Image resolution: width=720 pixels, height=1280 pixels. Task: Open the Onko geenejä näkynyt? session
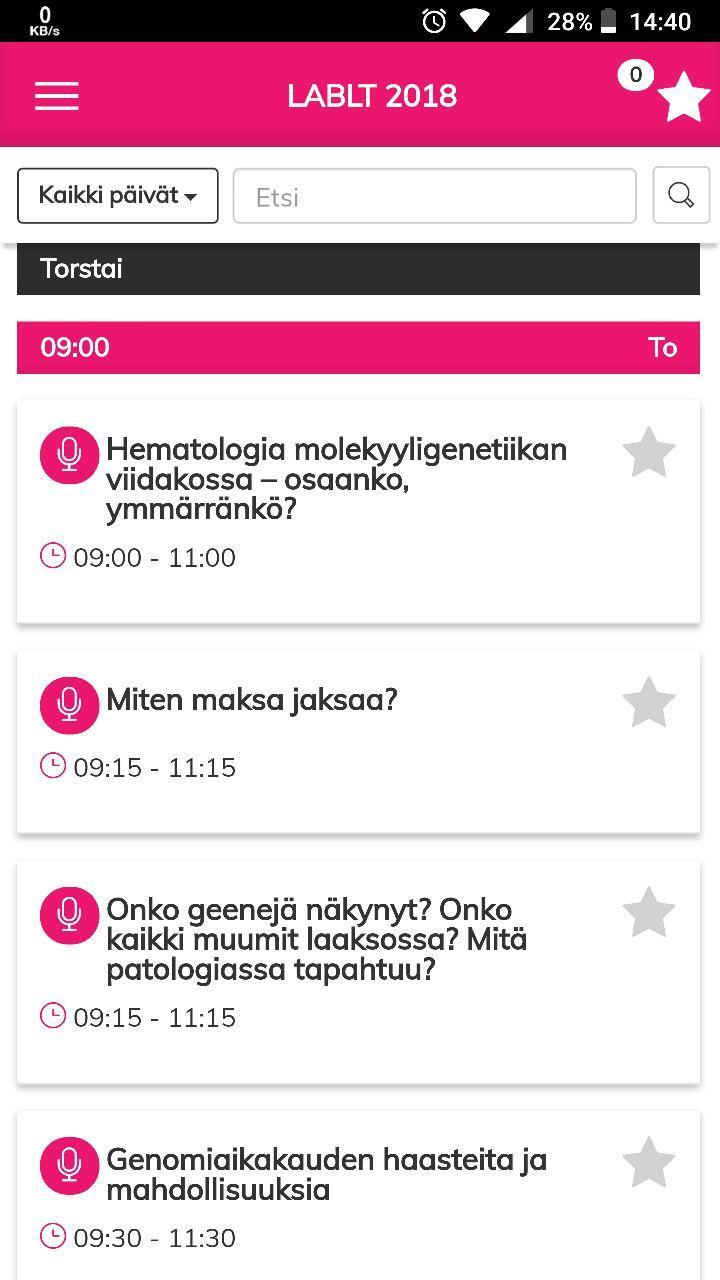click(316, 939)
